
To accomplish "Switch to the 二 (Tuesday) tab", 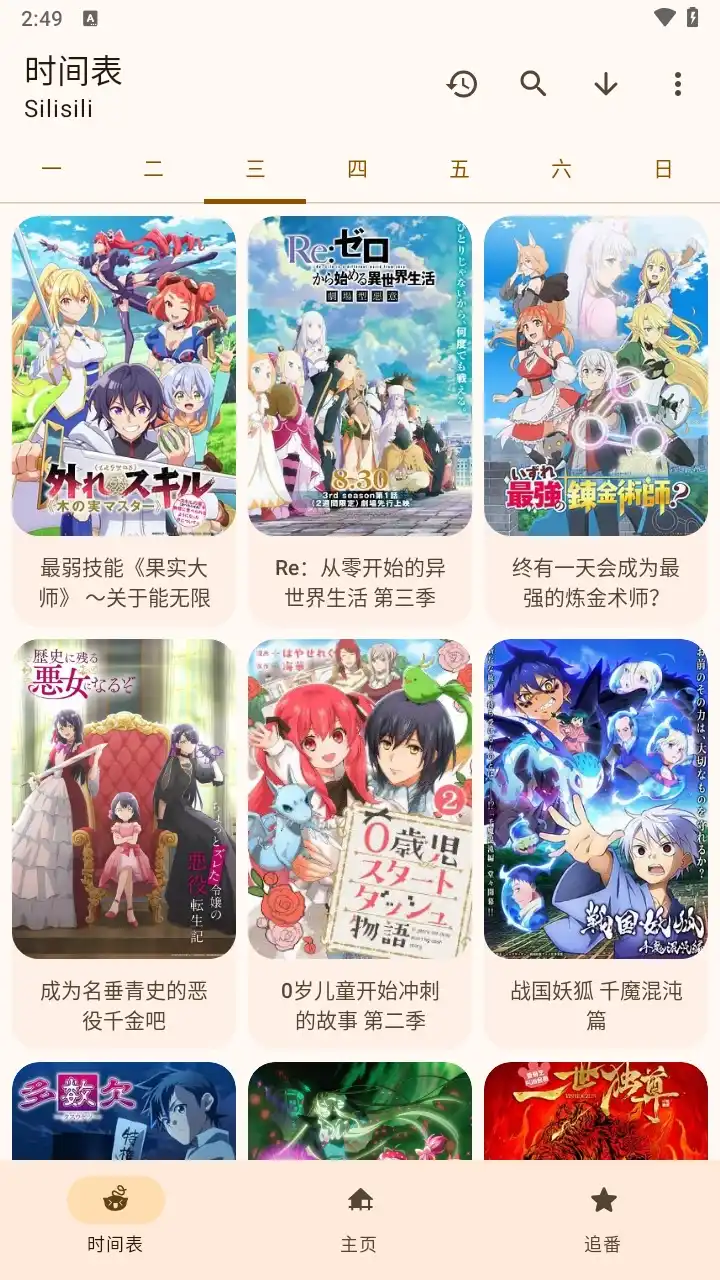I will click(x=153, y=169).
